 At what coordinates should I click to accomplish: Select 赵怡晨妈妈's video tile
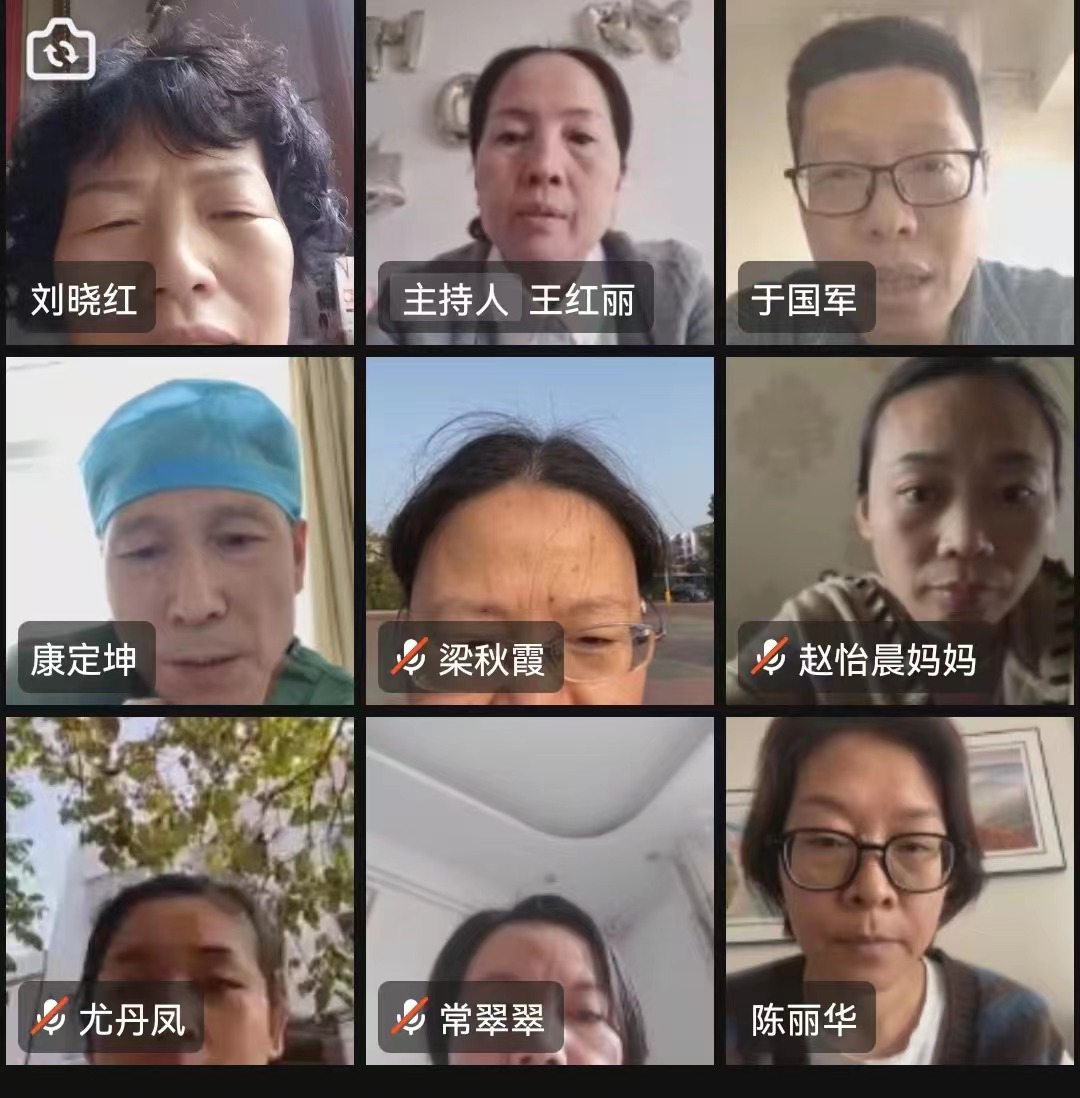[900, 530]
